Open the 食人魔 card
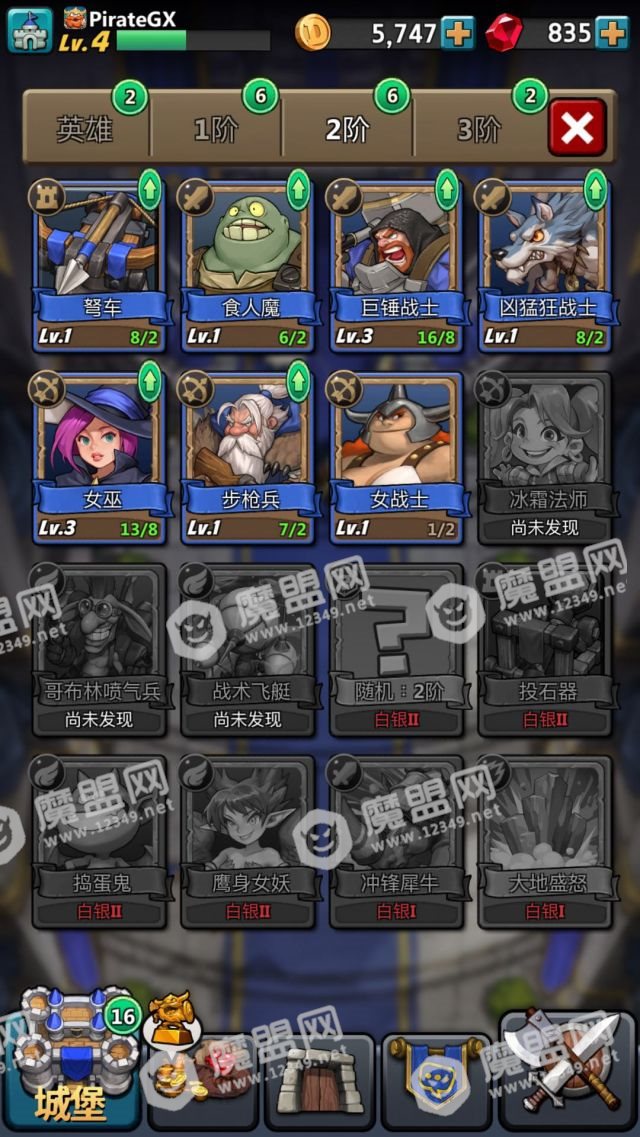This screenshot has height=1137, width=640. point(248,263)
